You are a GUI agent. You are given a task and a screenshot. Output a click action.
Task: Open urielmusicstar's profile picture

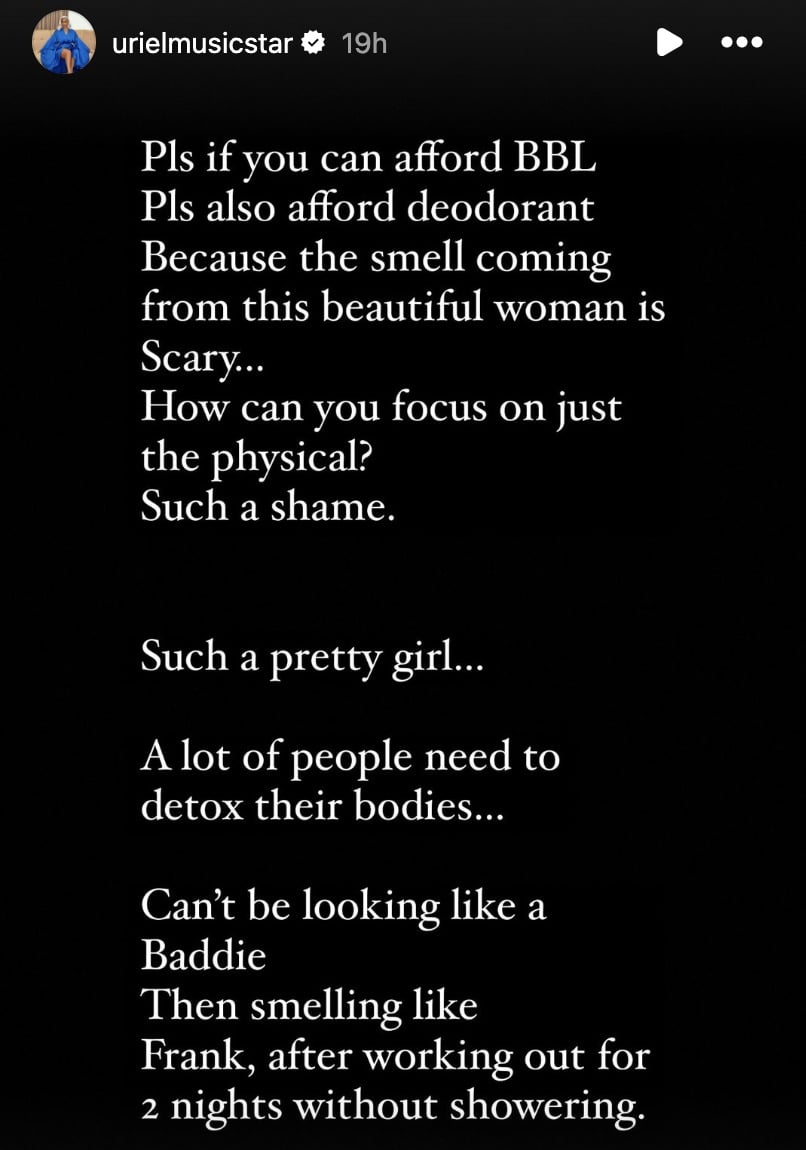[x=64, y=42]
